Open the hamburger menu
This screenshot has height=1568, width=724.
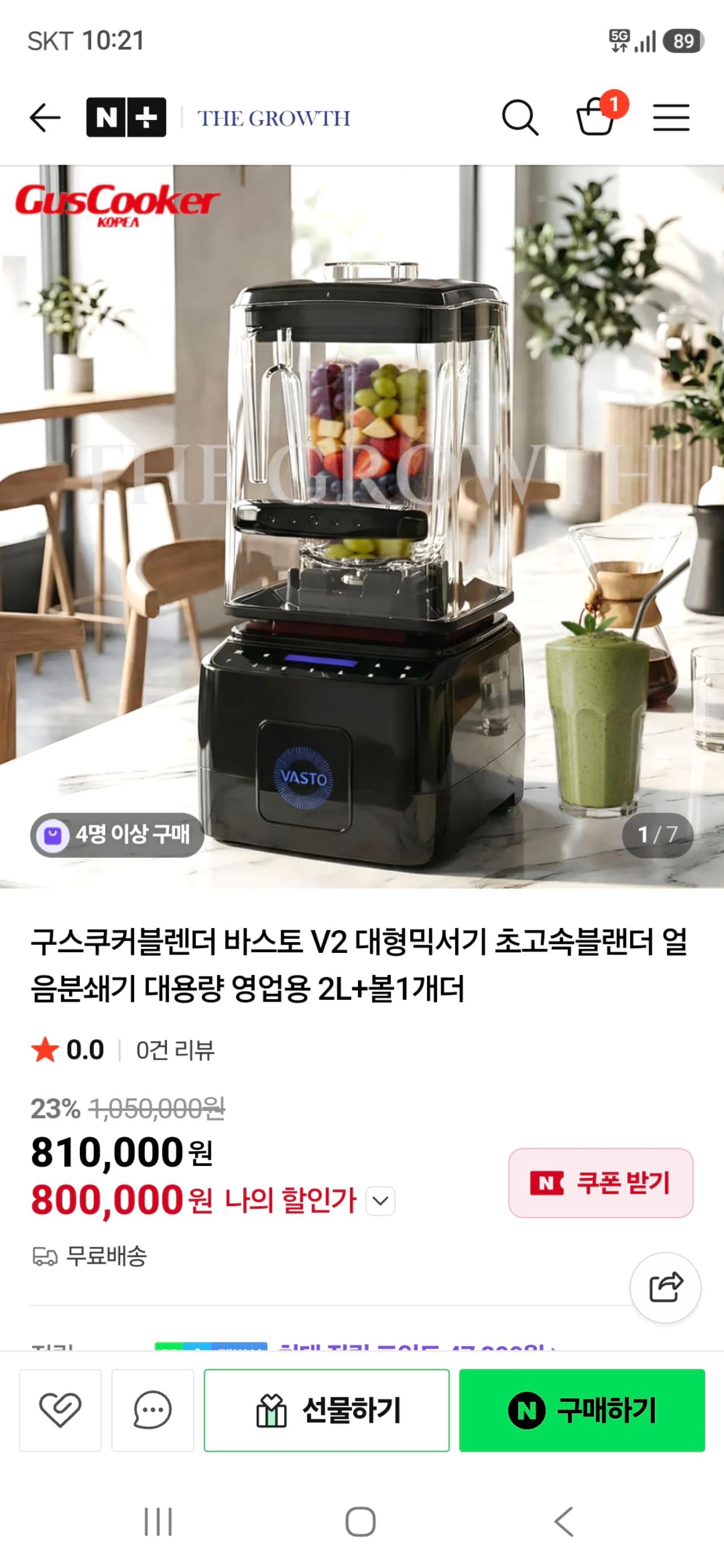click(x=671, y=118)
